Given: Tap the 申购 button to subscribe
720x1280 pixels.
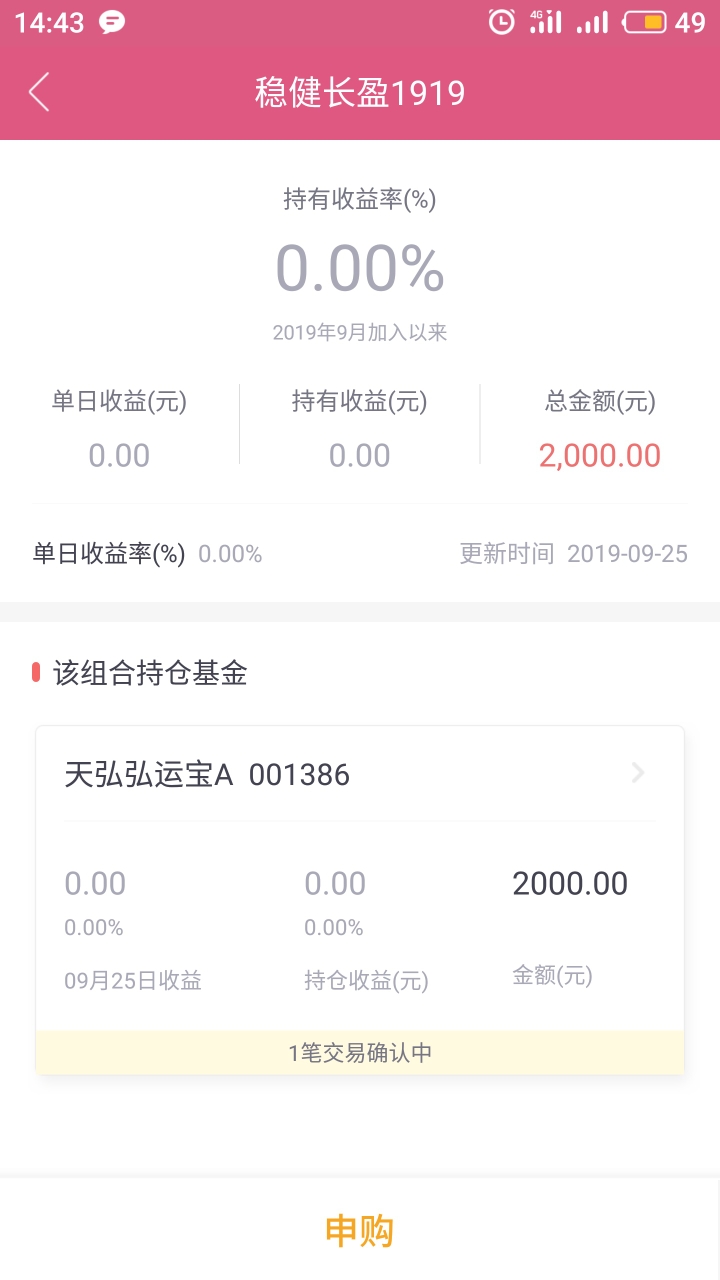Looking at the screenshot, I should click(360, 1230).
